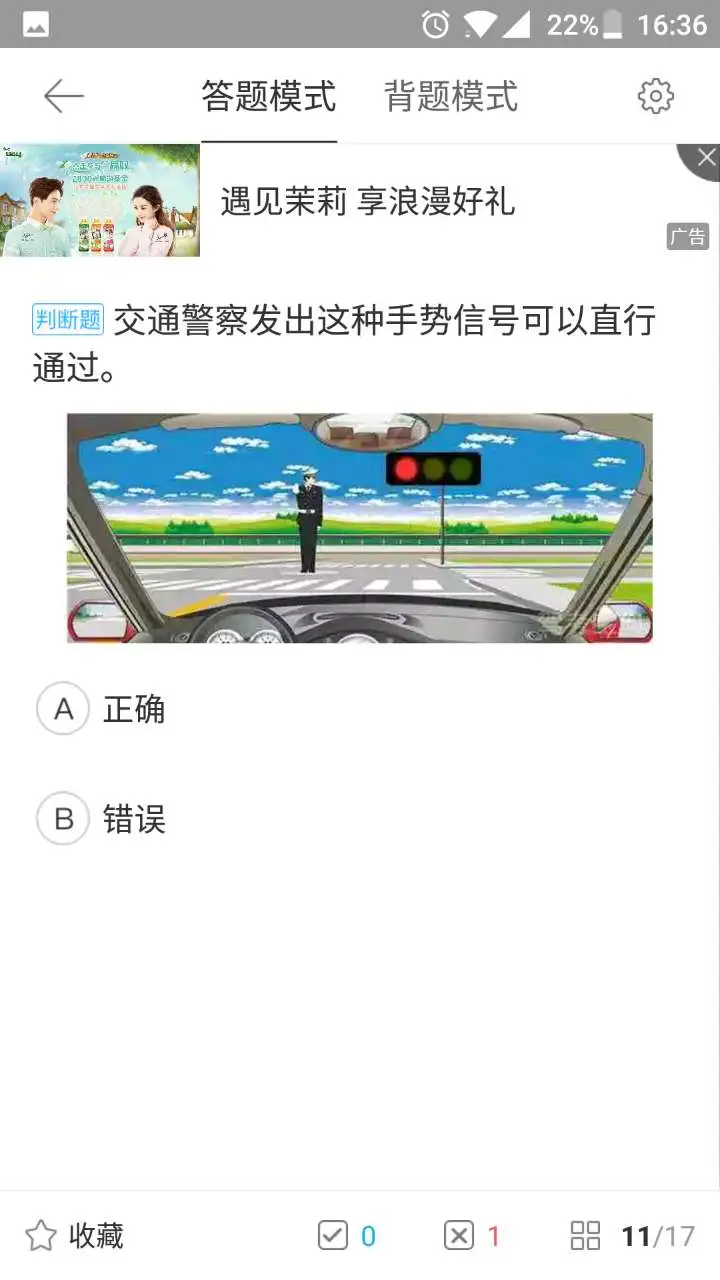
Task: Open the settings gear
Action: 656,97
